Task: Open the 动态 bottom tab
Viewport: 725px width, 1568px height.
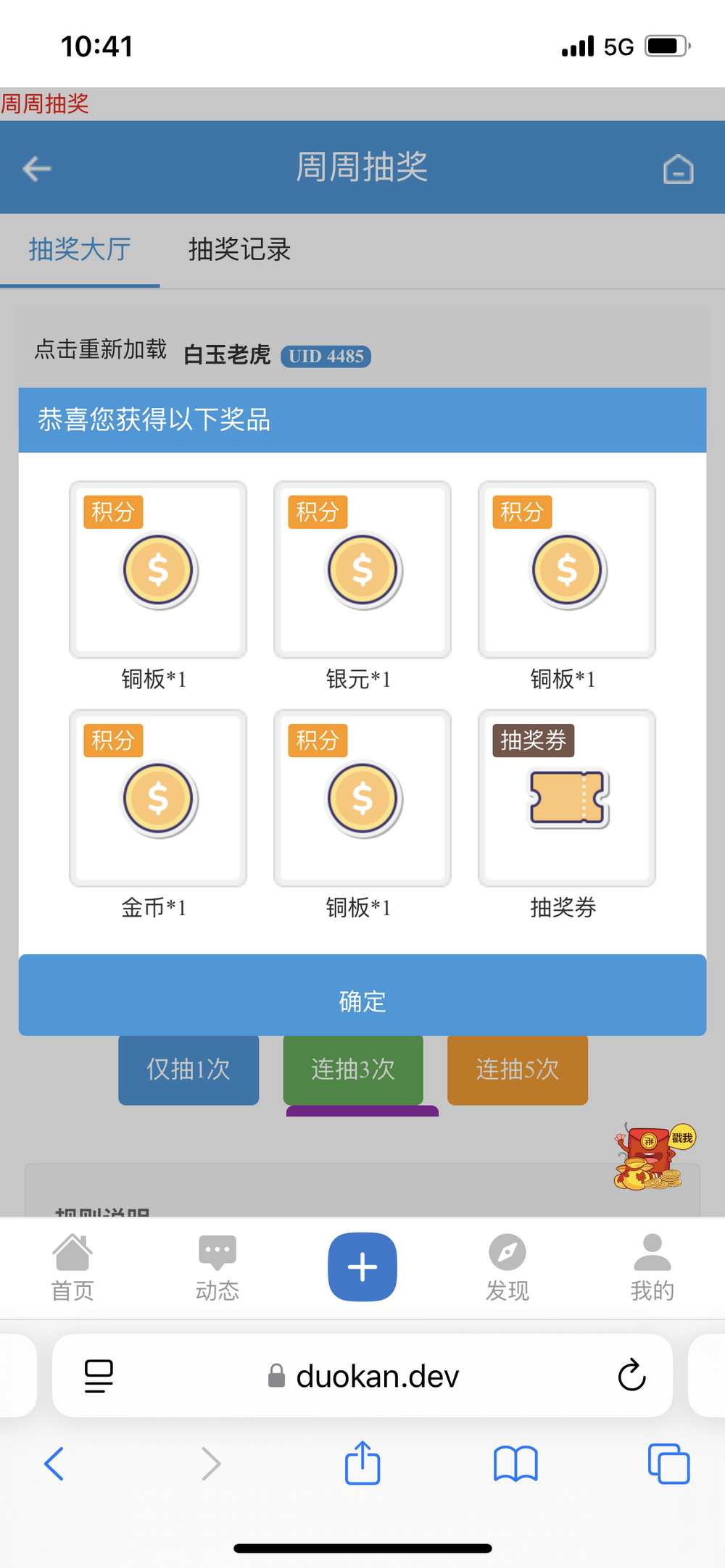Action: [217, 1268]
